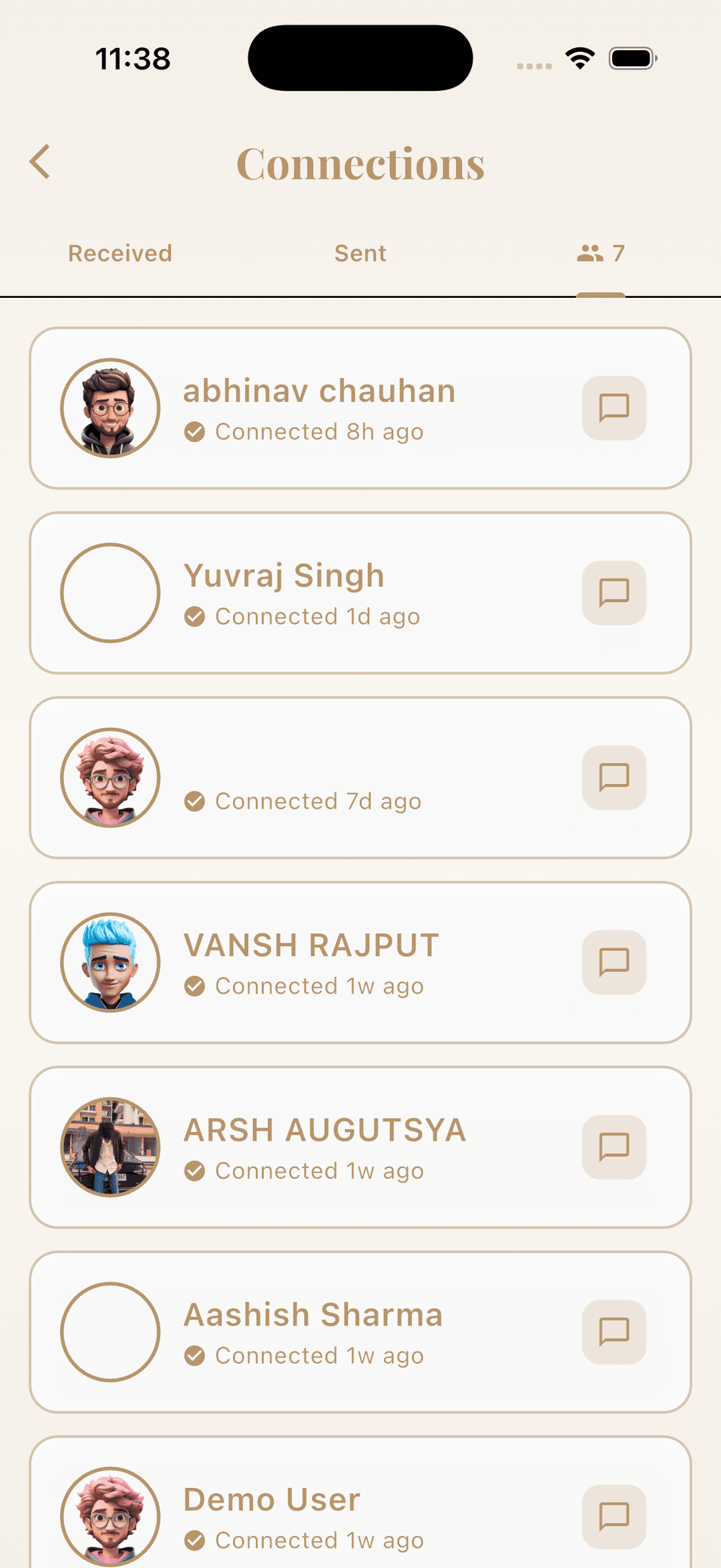Viewport: 721px width, 1568px height.
Task: Go back from the Connections screen
Action: click(x=40, y=162)
